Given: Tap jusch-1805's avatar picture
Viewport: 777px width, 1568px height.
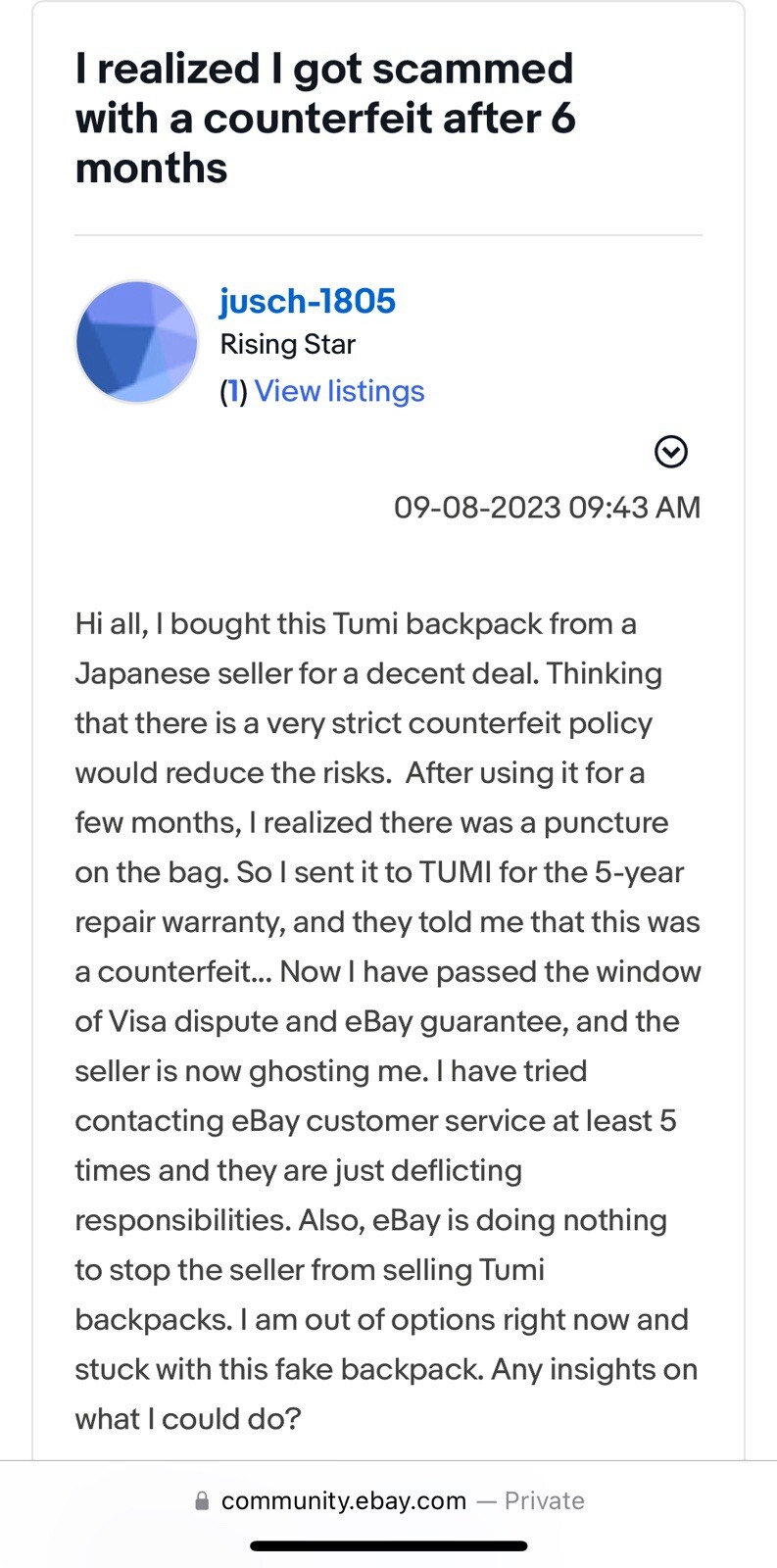Looking at the screenshot, I should tap(137, 342).
